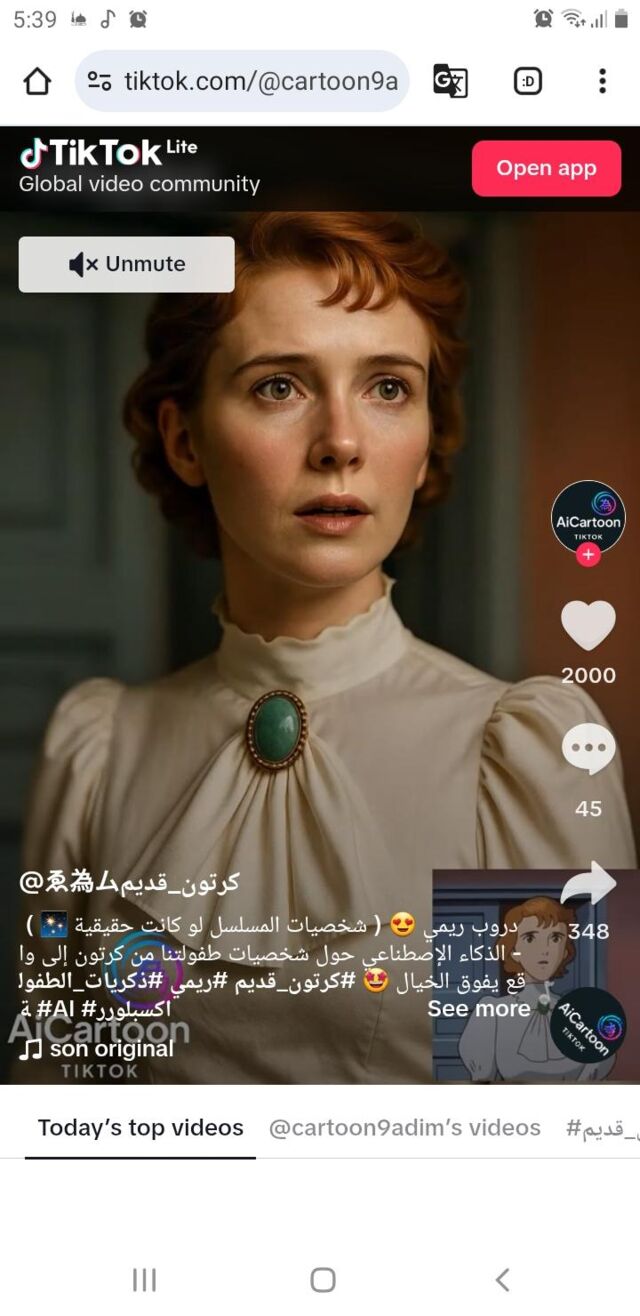Open the username link above the caption

[x=130, y=882]
